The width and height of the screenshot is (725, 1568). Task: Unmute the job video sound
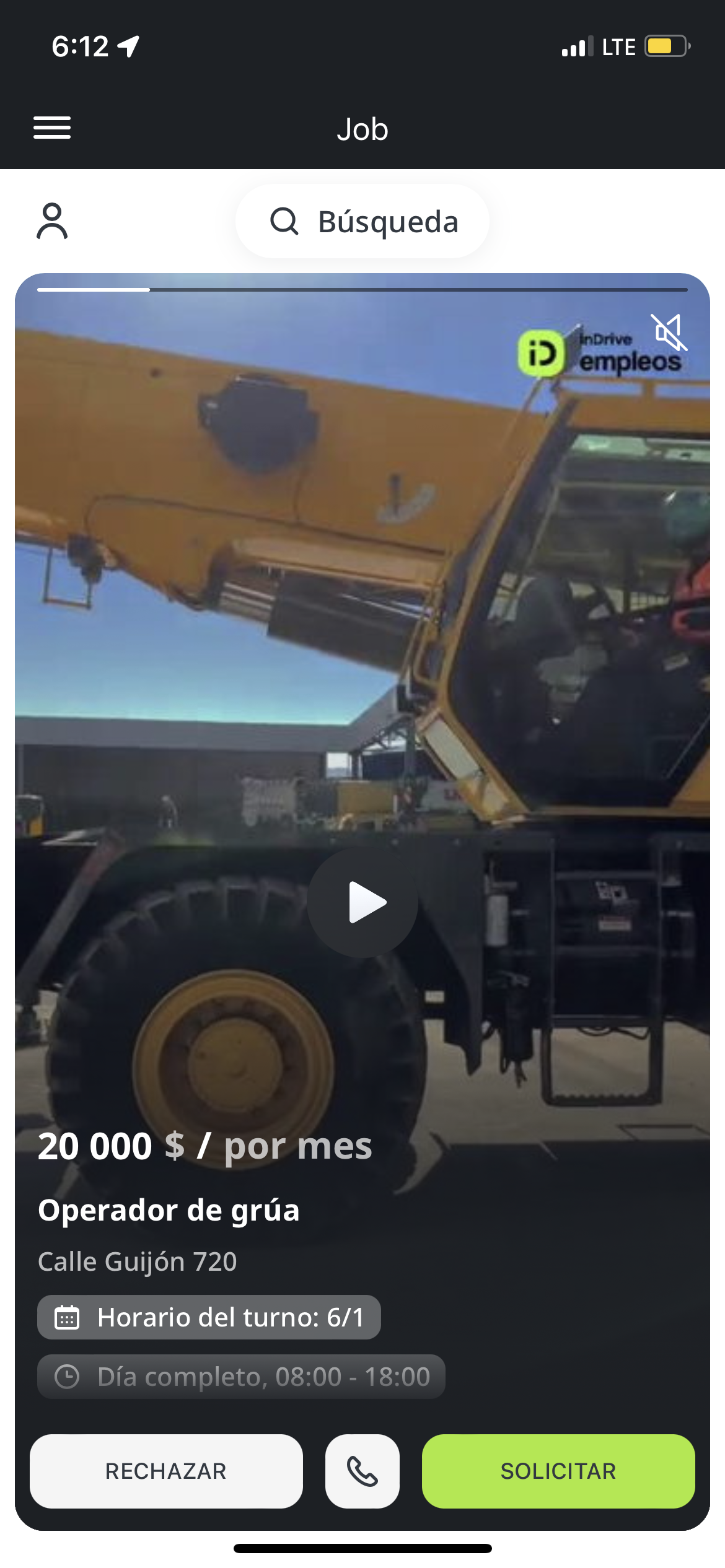(669, 332)
